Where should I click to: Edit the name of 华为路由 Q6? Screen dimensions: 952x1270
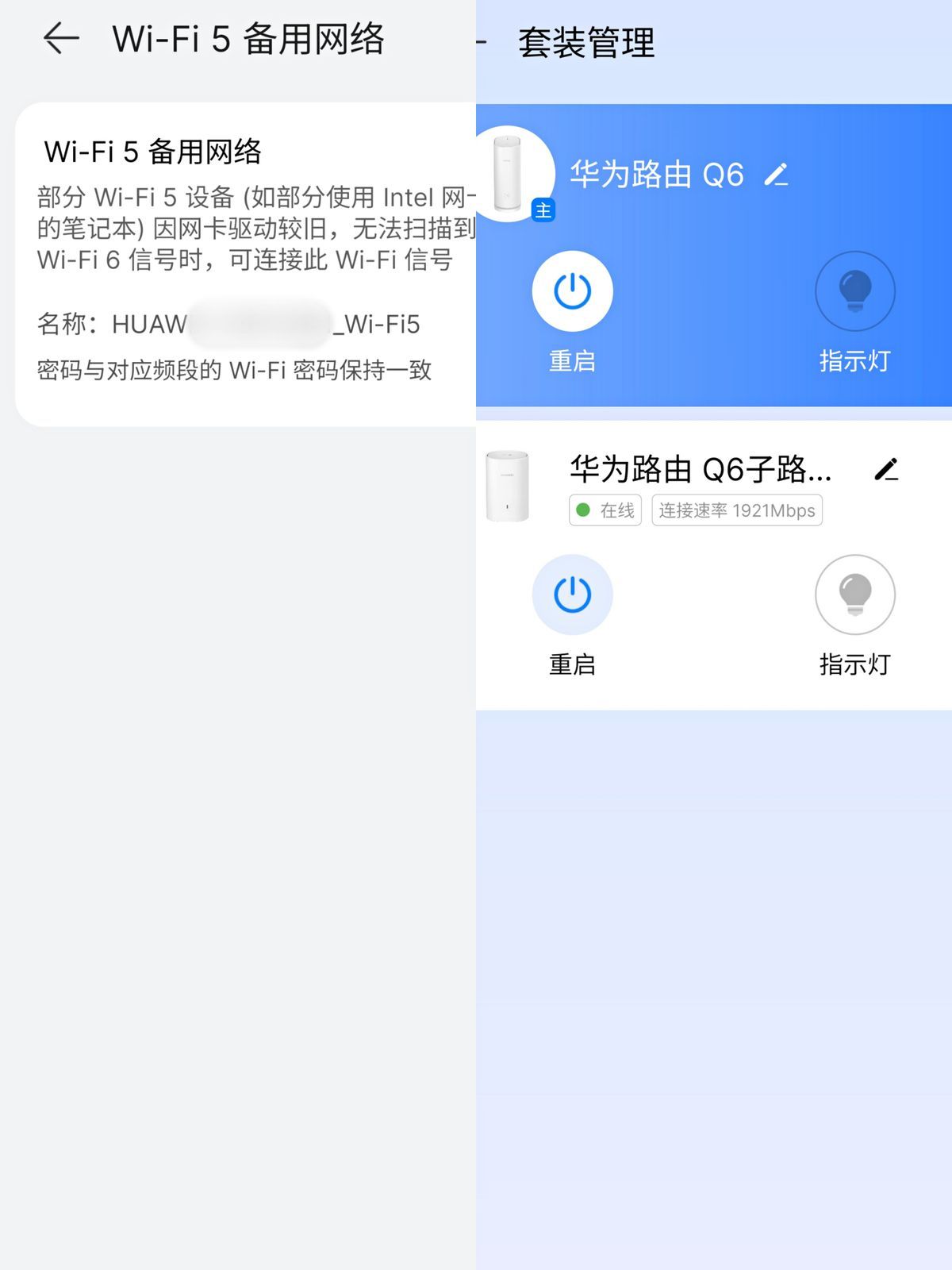tap(776, 175)
